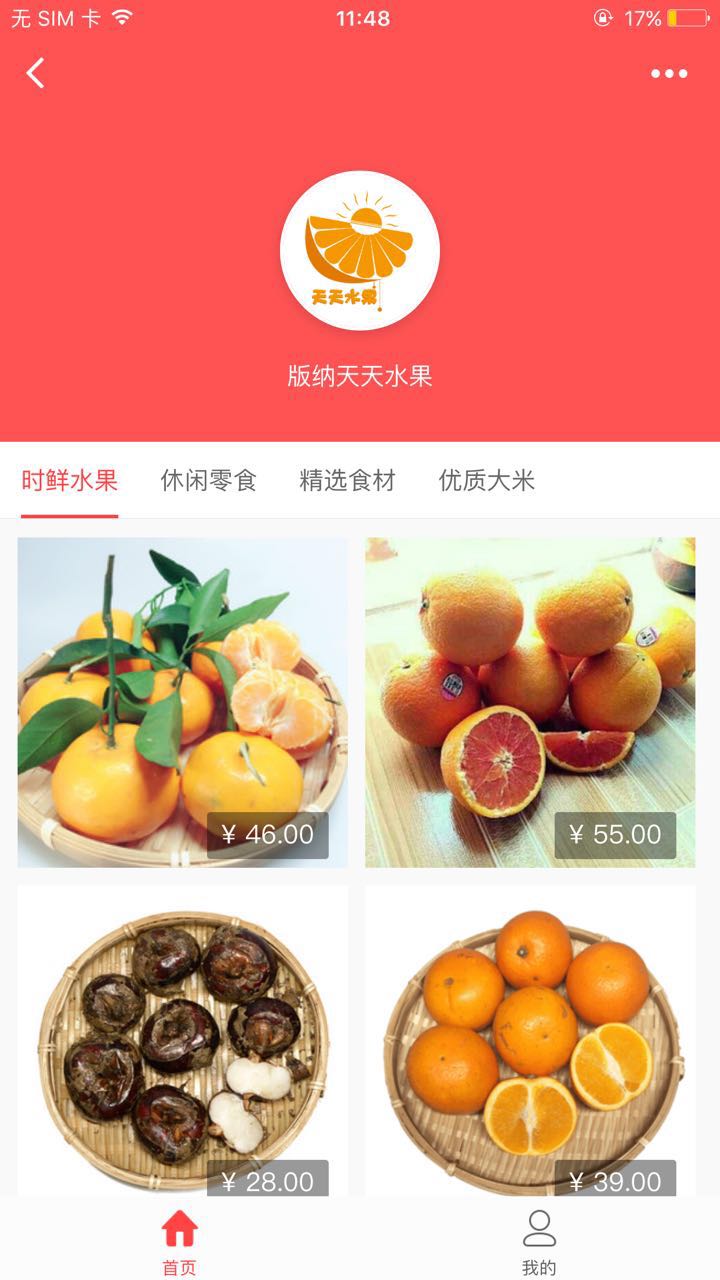The height and width of the screenshot is (1280, 720).
Task: View the ¥39.00 orange basket product
Action: point(530,1040)
